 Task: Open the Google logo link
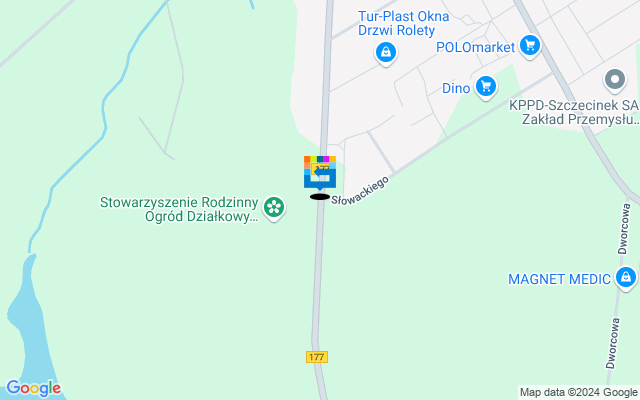point(33,388)
